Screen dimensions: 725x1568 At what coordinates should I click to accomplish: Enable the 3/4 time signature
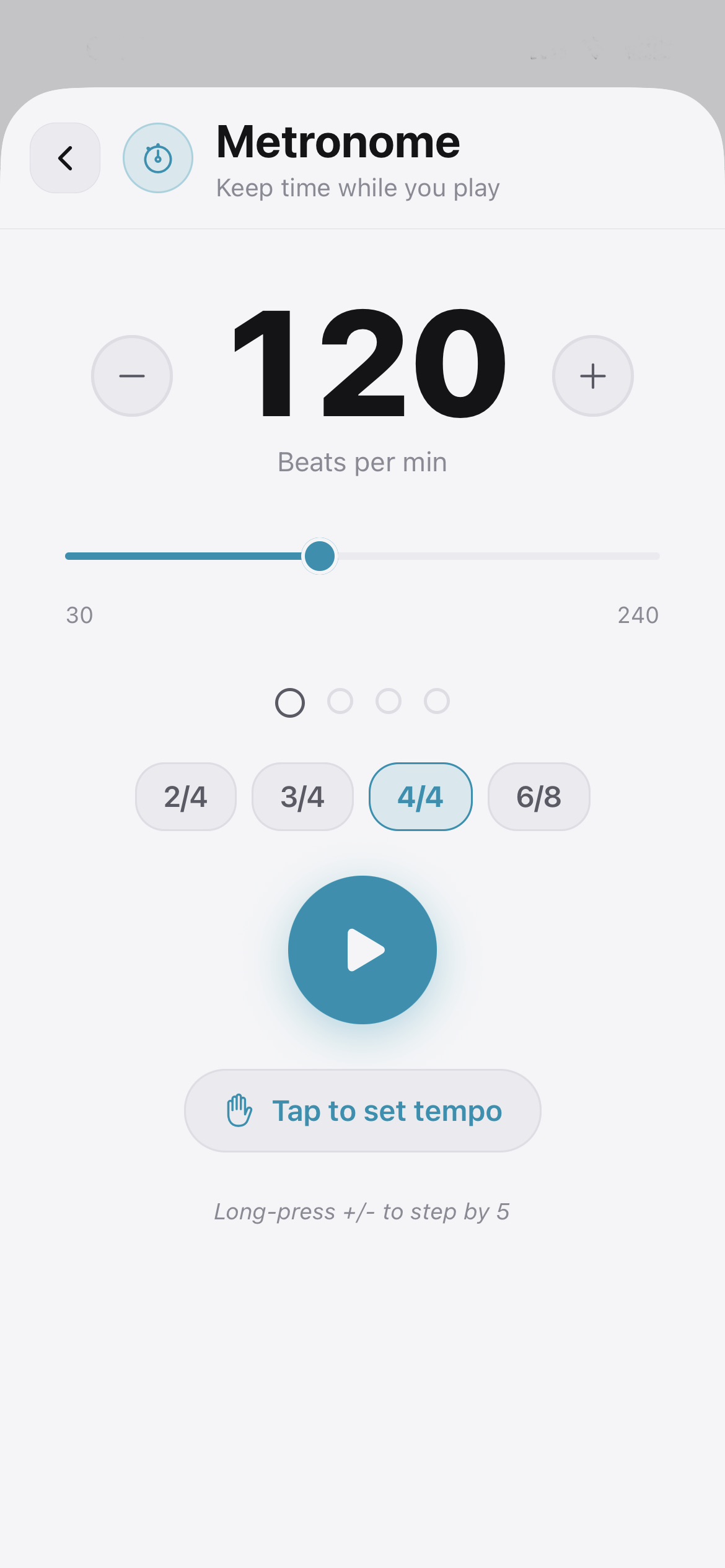click(x=302, y=796)
